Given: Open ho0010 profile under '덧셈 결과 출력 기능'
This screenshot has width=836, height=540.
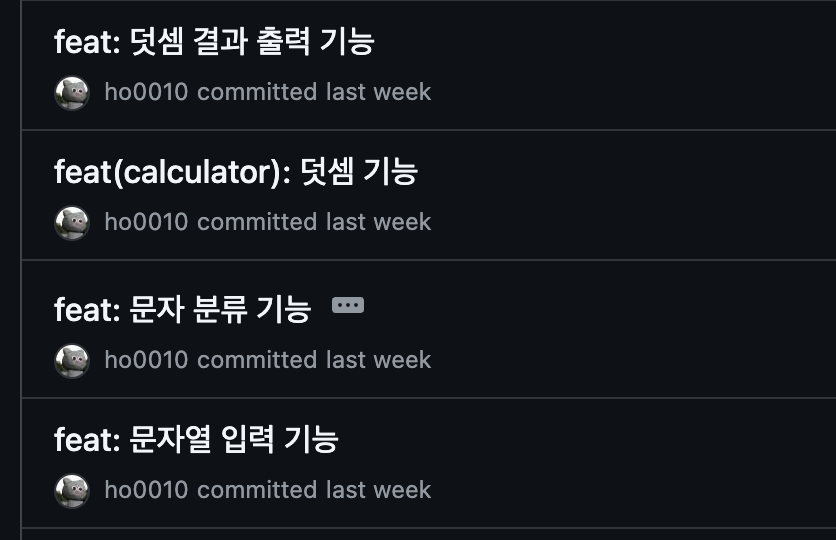Looking at the screenshot, I should point(146,92).
